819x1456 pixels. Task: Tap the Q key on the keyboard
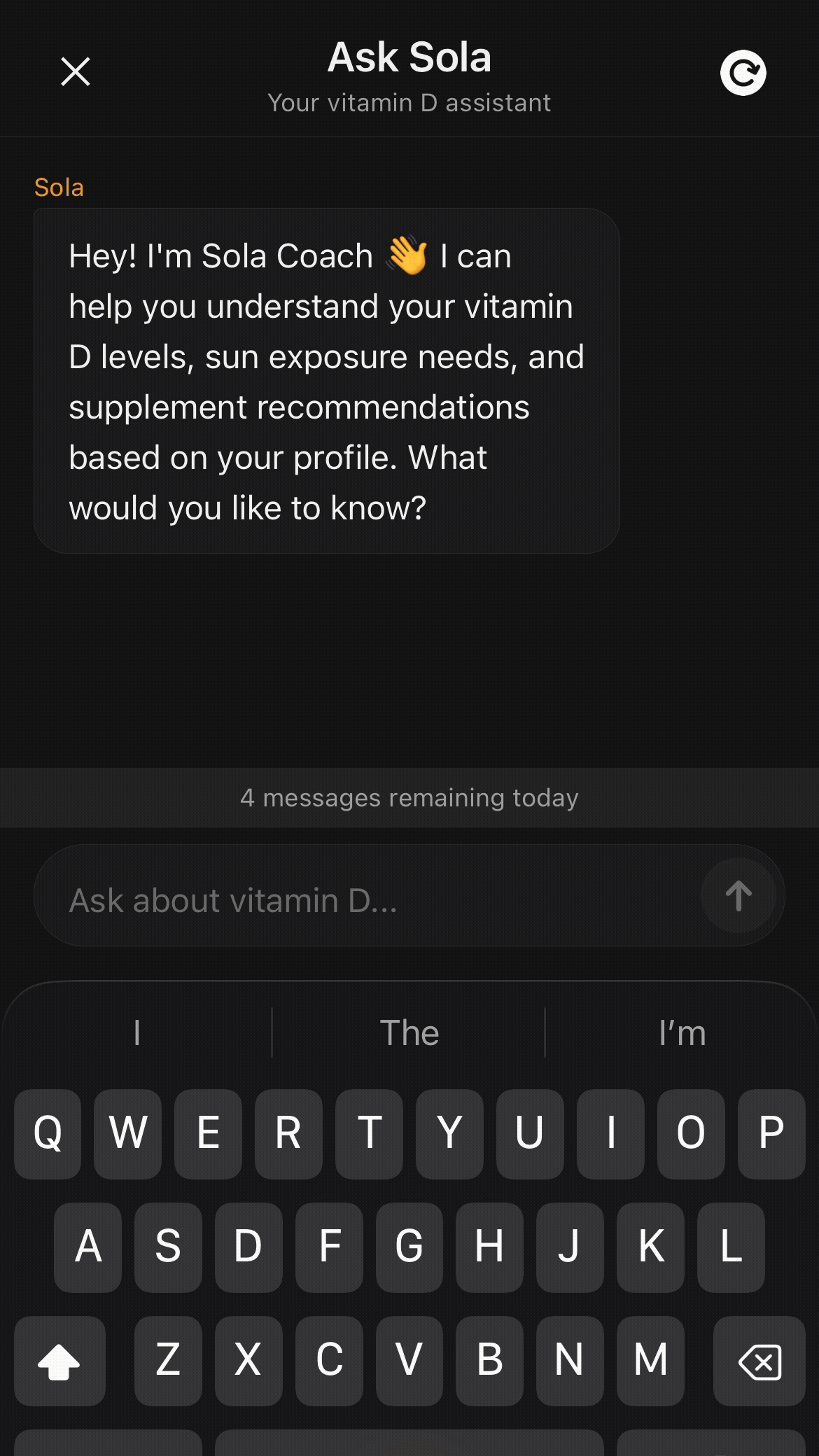tap(47, 1134)
